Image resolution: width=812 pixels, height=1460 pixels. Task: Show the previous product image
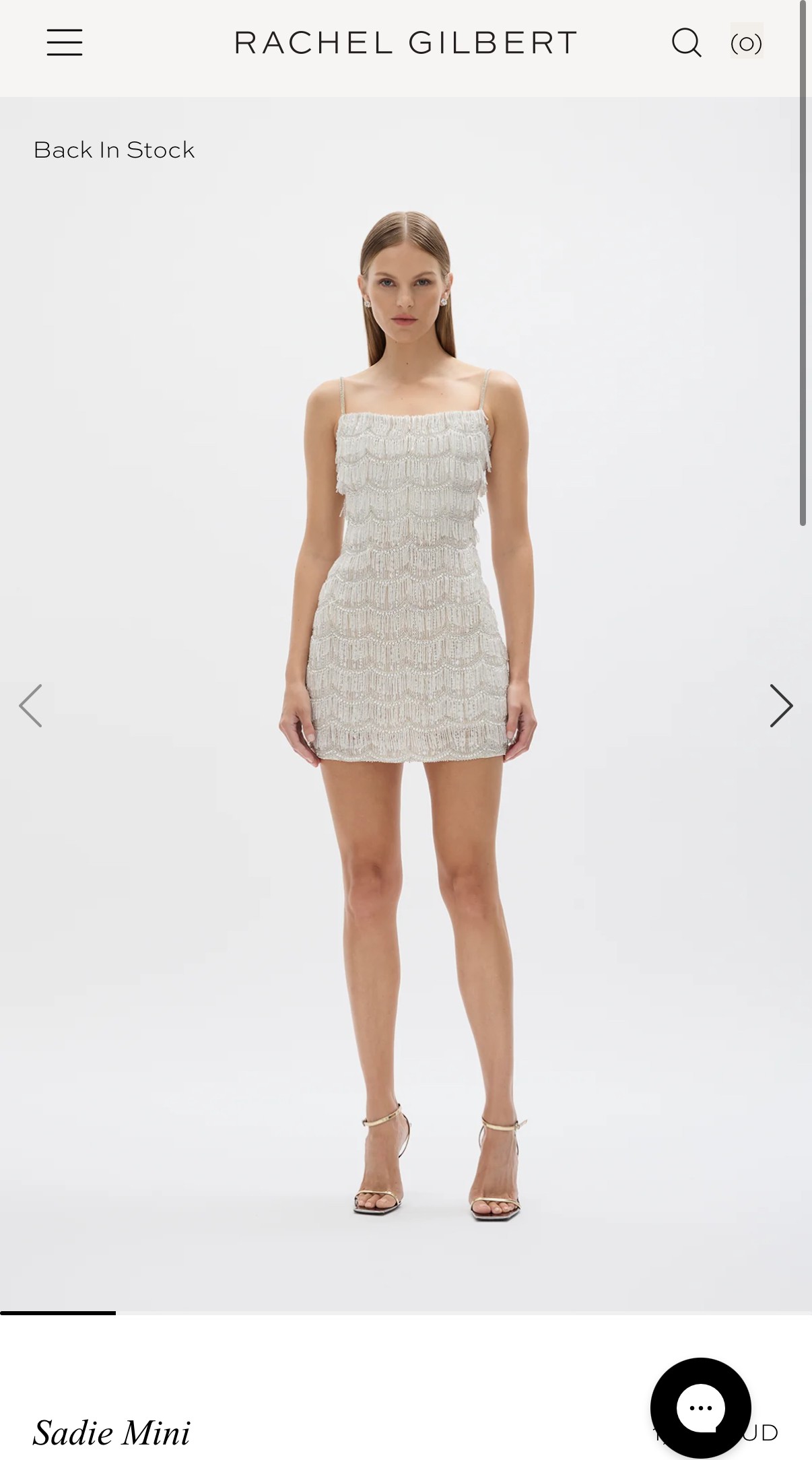[30, 706]
